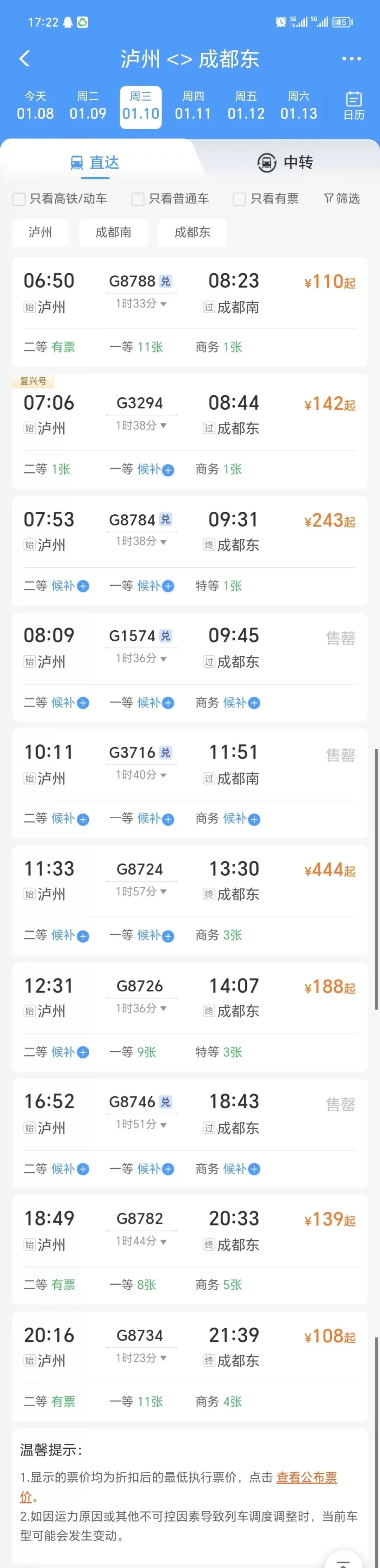Viewport: 380px width, 1568px height.
Task: Open the 筛选 filter options
Action: pyautogui.click(x=342, y=199)
